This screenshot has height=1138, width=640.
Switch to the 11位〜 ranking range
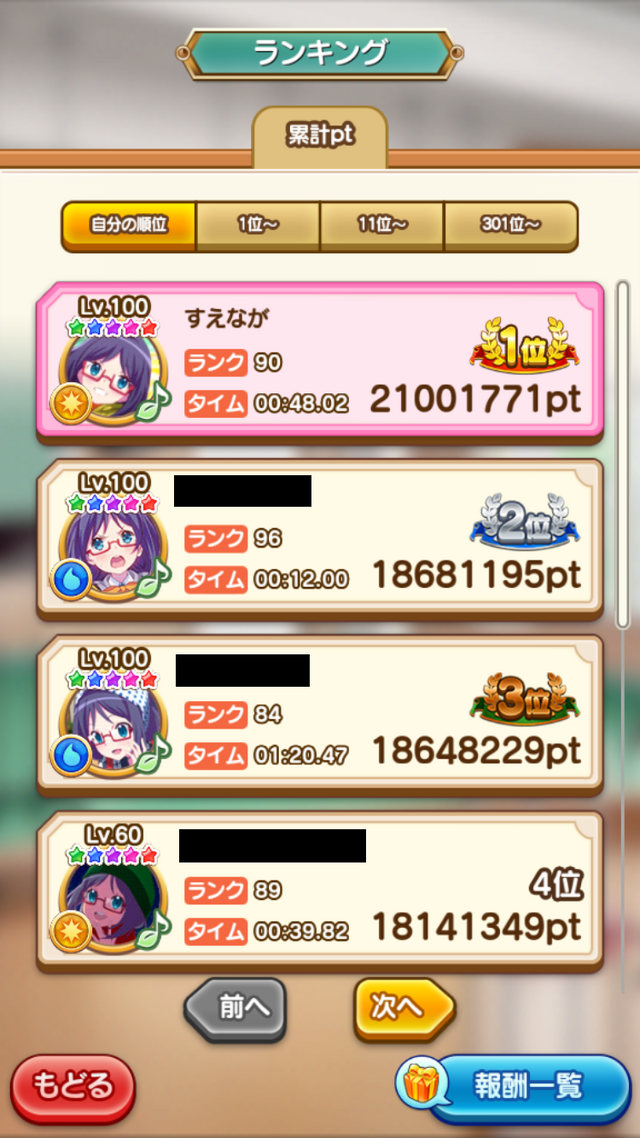click(382, 226)
